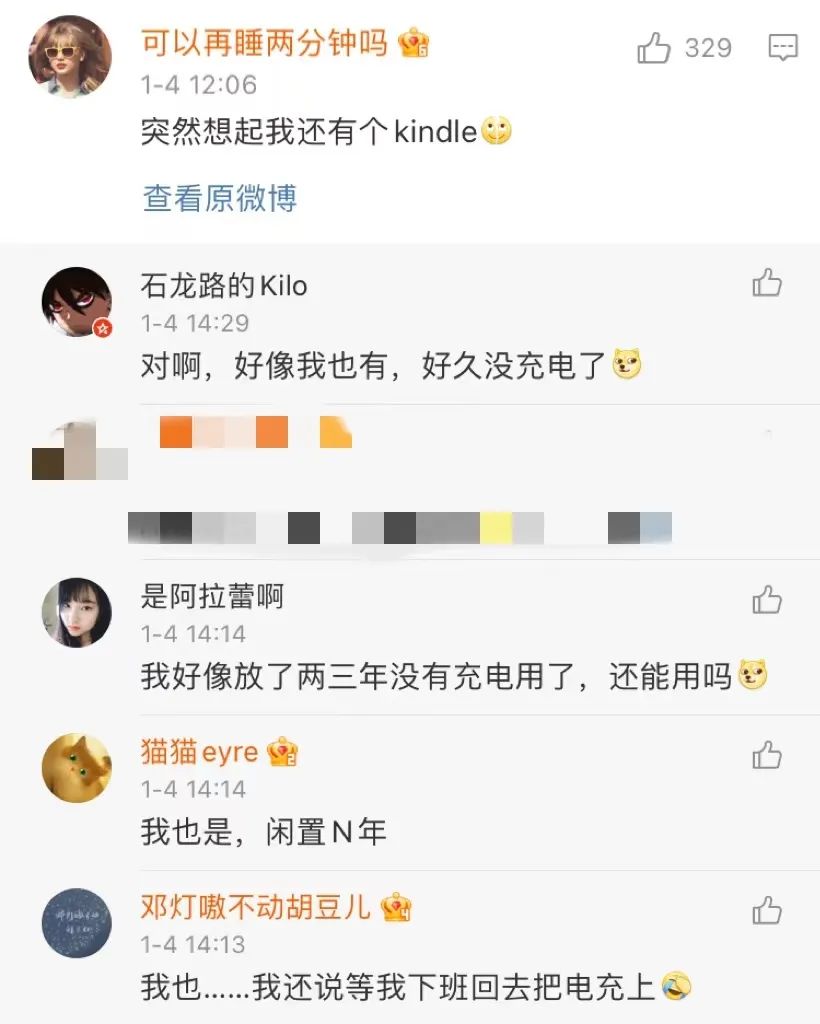Click the avatar of 是阿拉蕾啊
The width and height of the screenshot is (820, 1024).
tap(76, 612)
